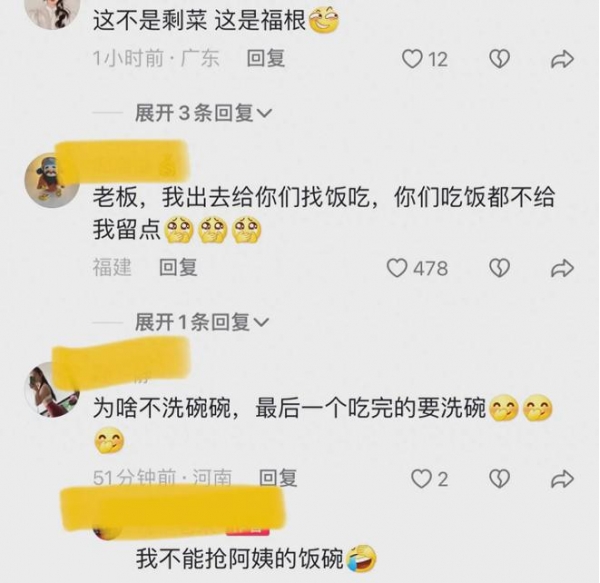Dislike the 福根 comment from 广东
The image size is (600, 583).
(x=499, y=59)
